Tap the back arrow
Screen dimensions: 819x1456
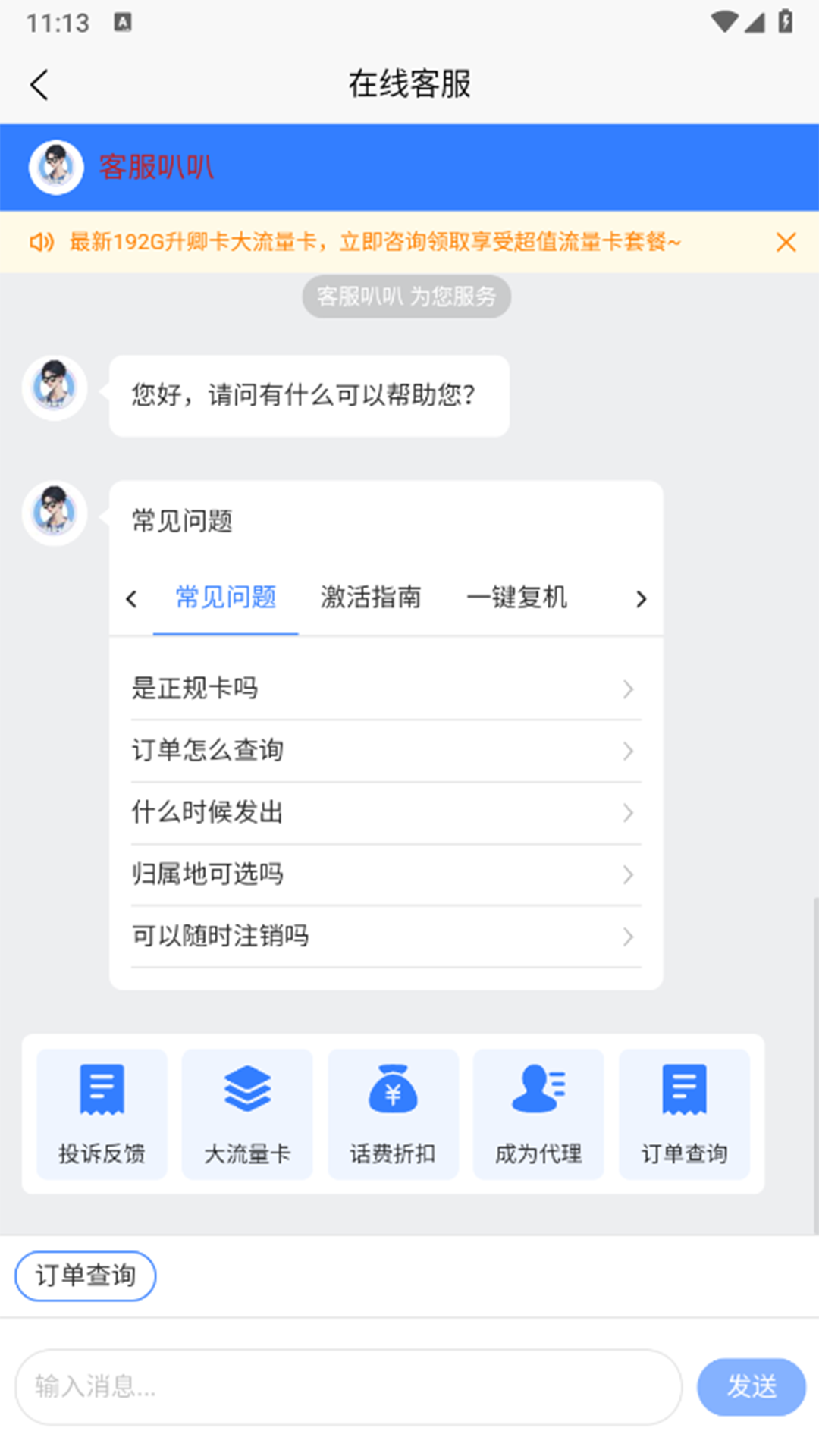tap(39, 84)
